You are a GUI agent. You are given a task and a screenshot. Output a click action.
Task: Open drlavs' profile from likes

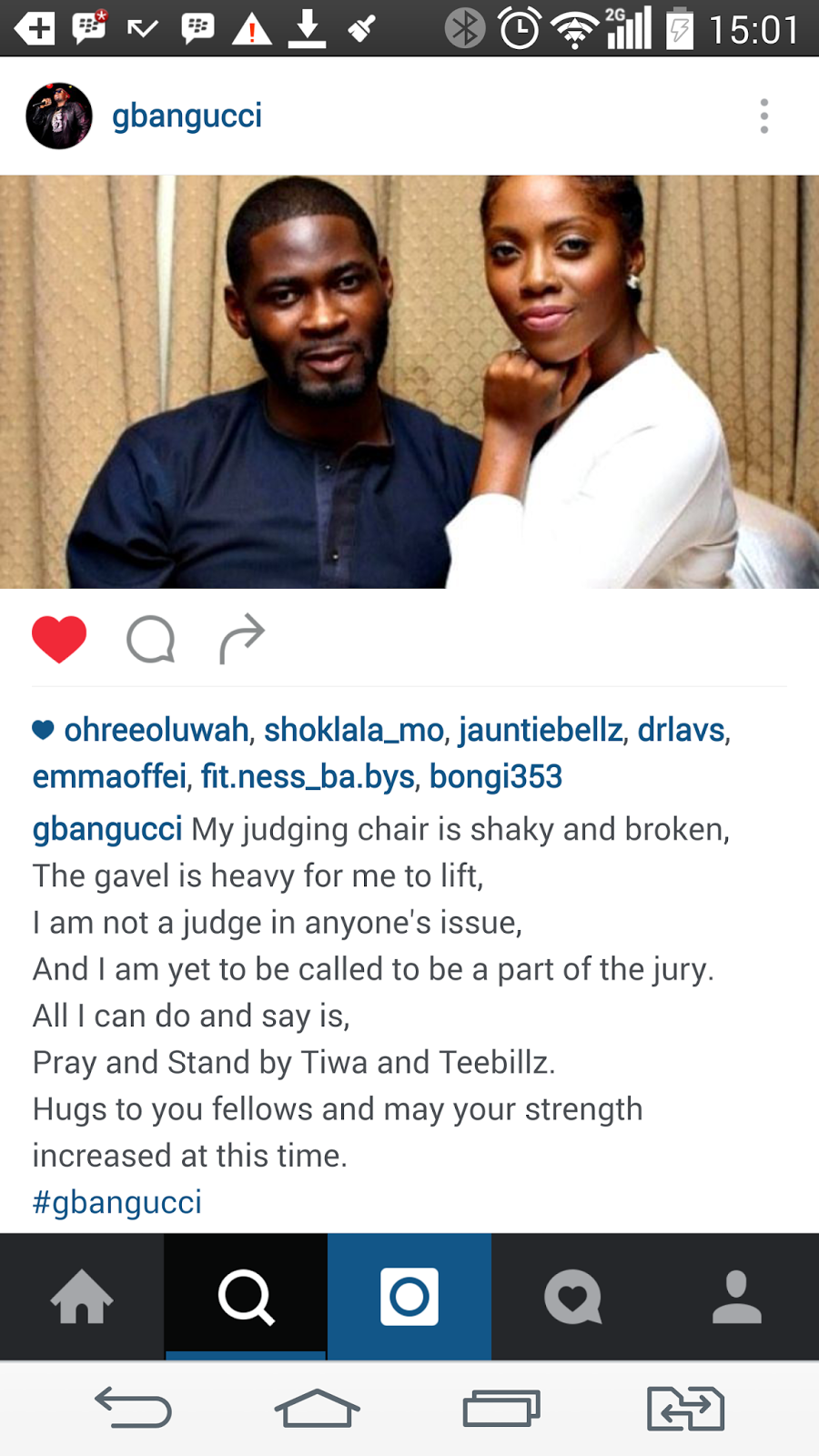point(682,730)
